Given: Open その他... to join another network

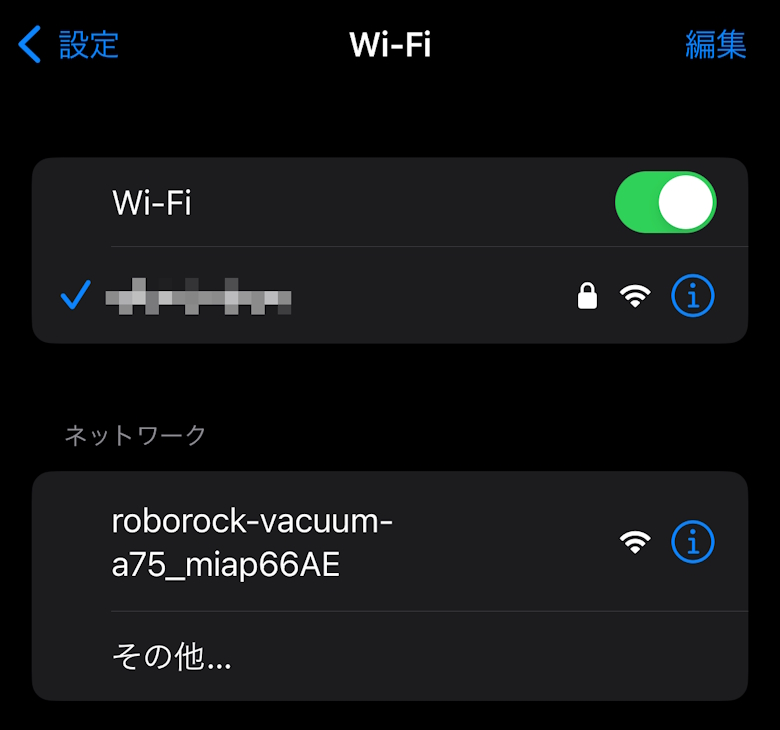Looking at the screenshot, I should point(172,657).
